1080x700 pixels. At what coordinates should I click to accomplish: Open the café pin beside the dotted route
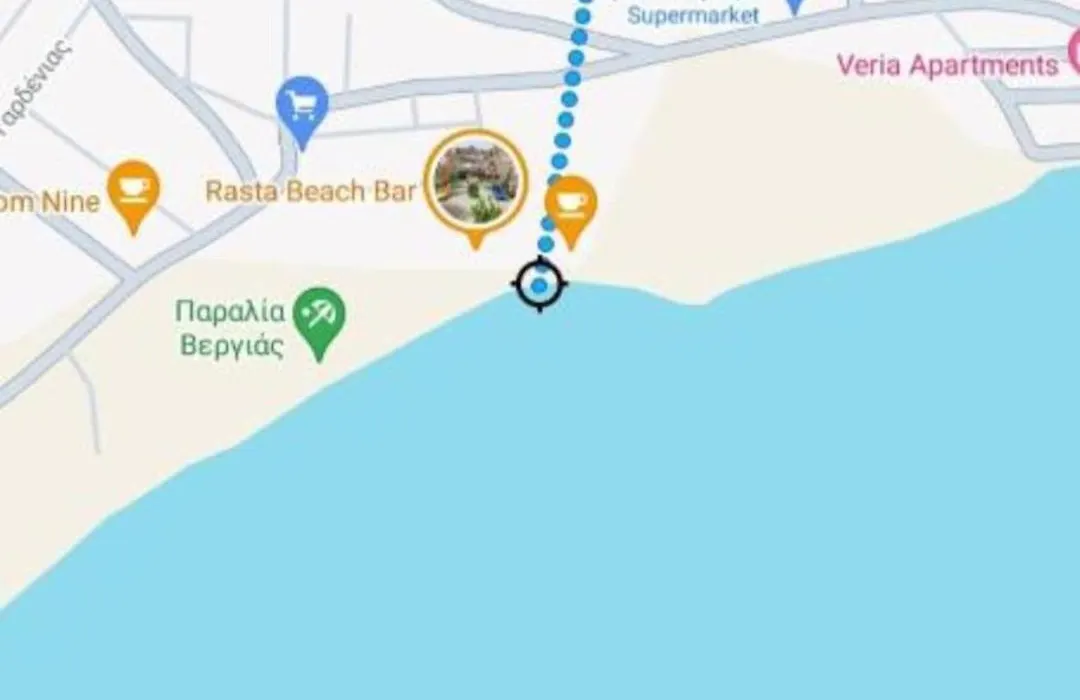571,205
